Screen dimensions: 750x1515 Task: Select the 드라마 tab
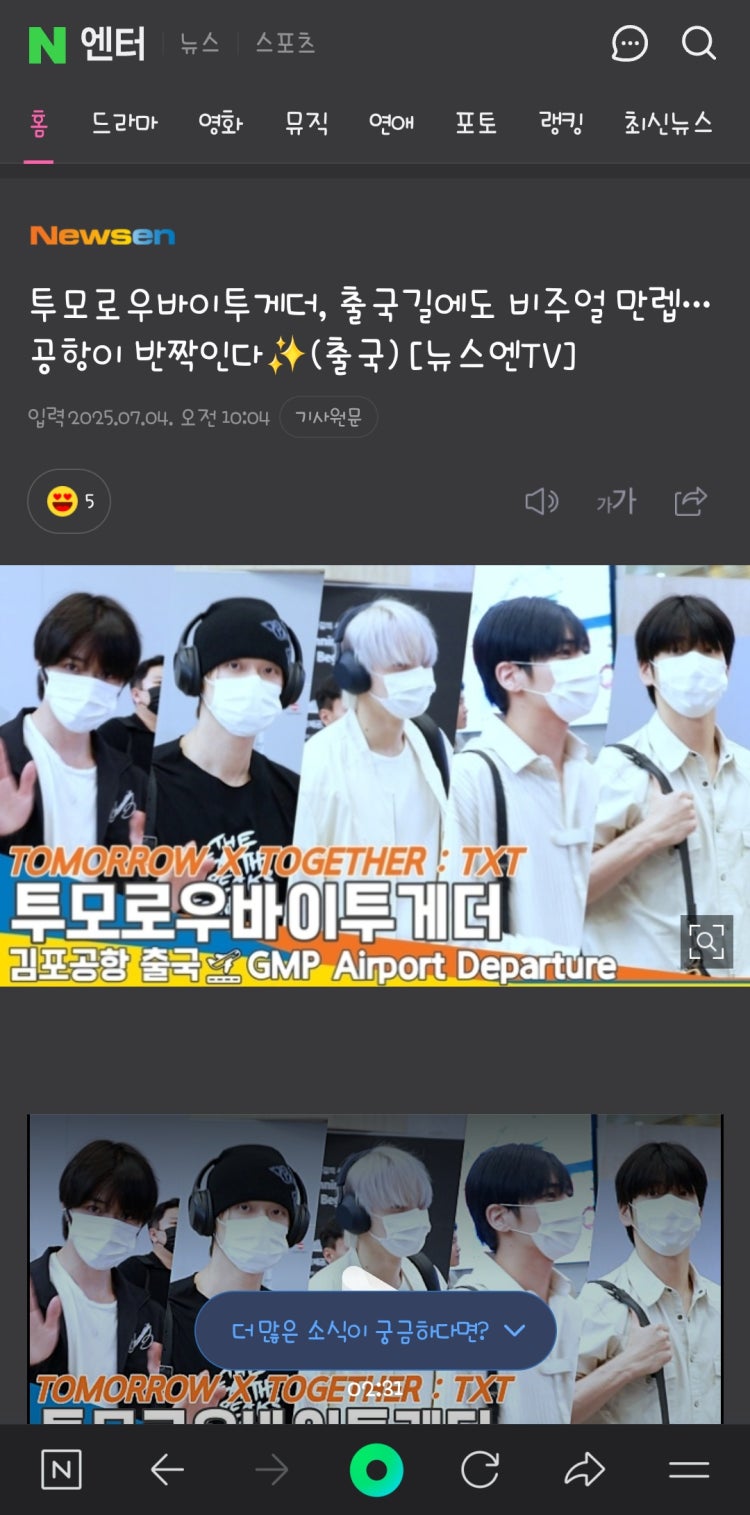coord(125,124)
